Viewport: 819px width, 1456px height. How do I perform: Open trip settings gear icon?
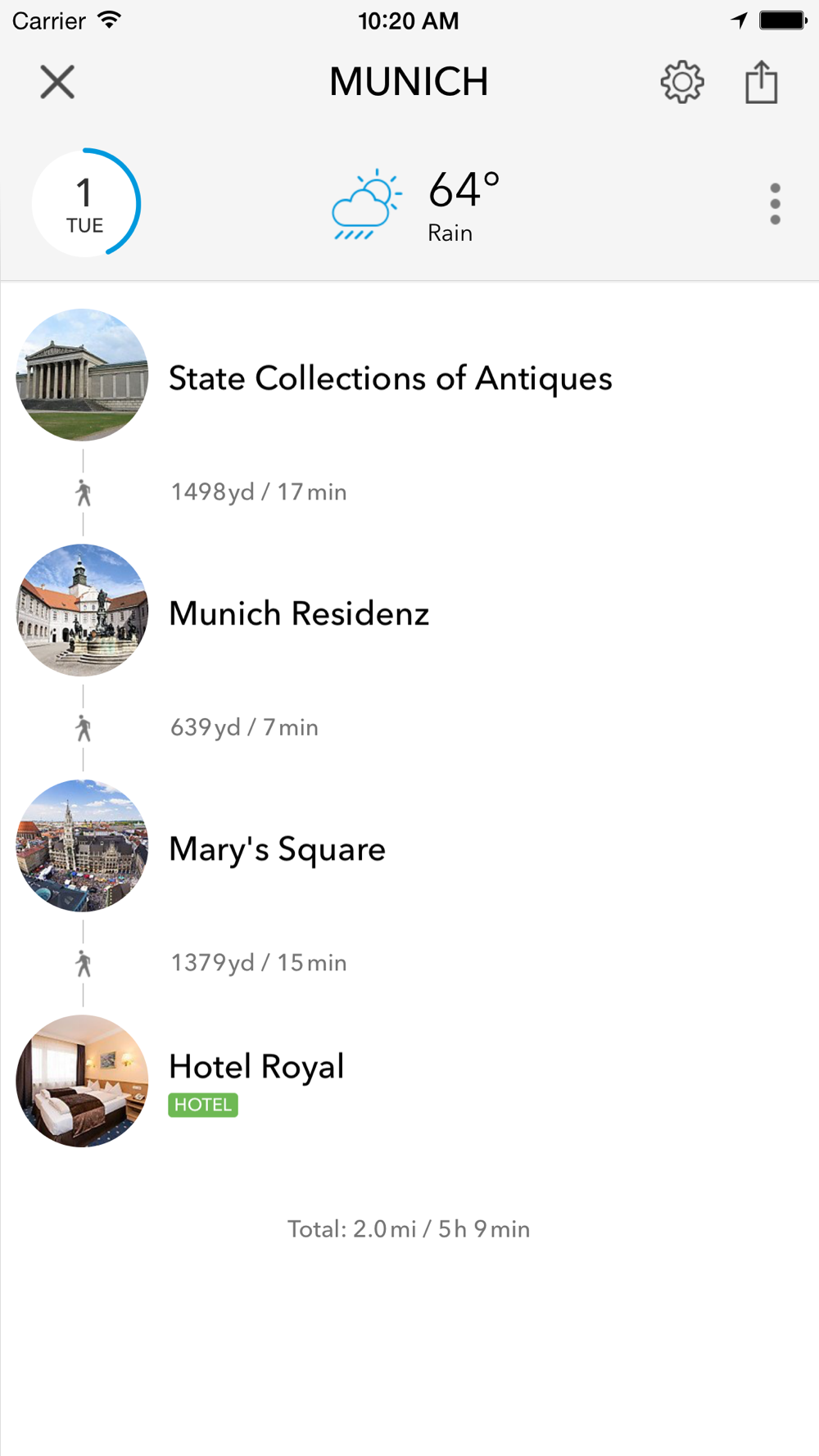point(681,82)
